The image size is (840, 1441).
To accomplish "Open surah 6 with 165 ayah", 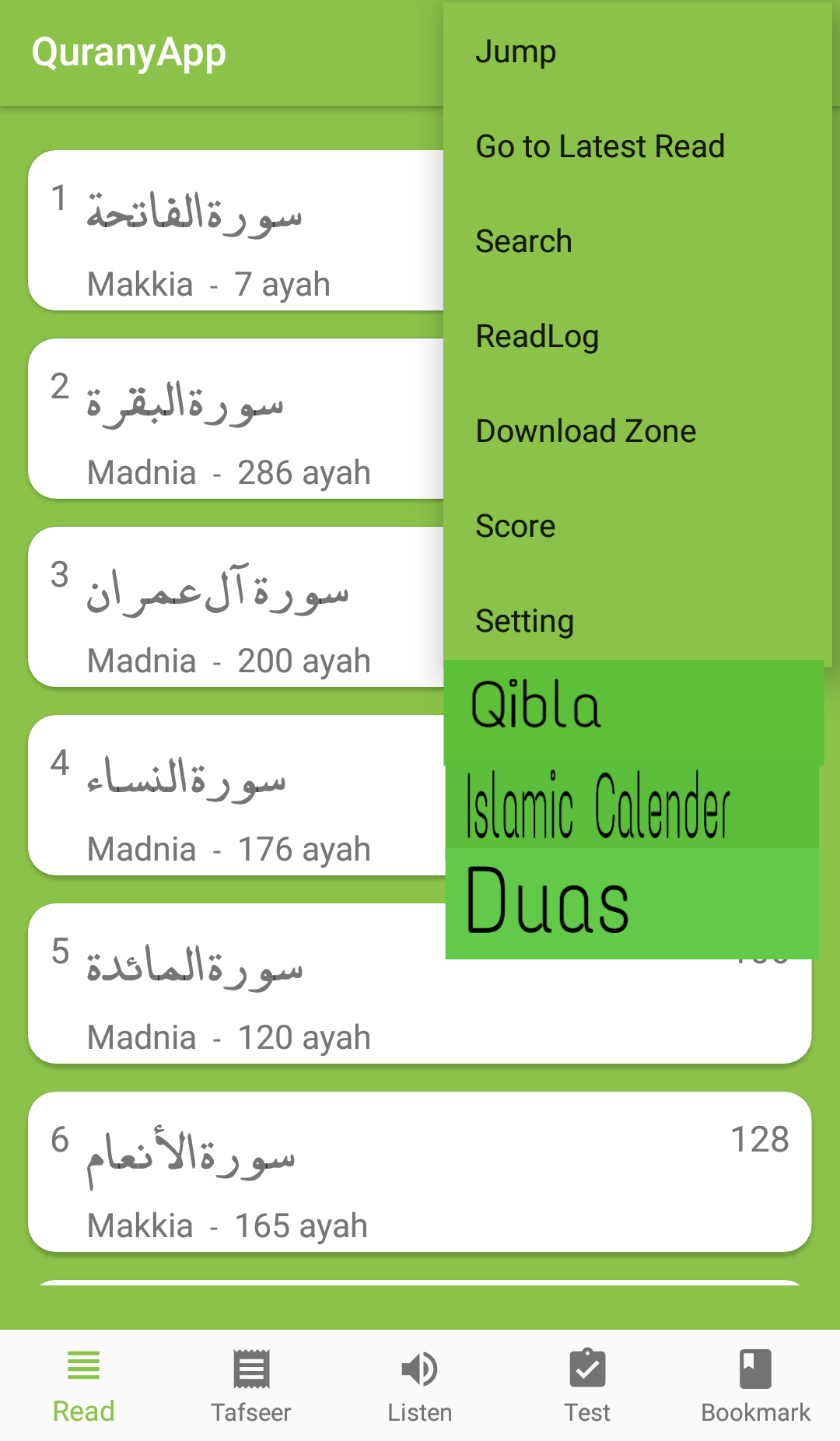I will coord(420,1173).
